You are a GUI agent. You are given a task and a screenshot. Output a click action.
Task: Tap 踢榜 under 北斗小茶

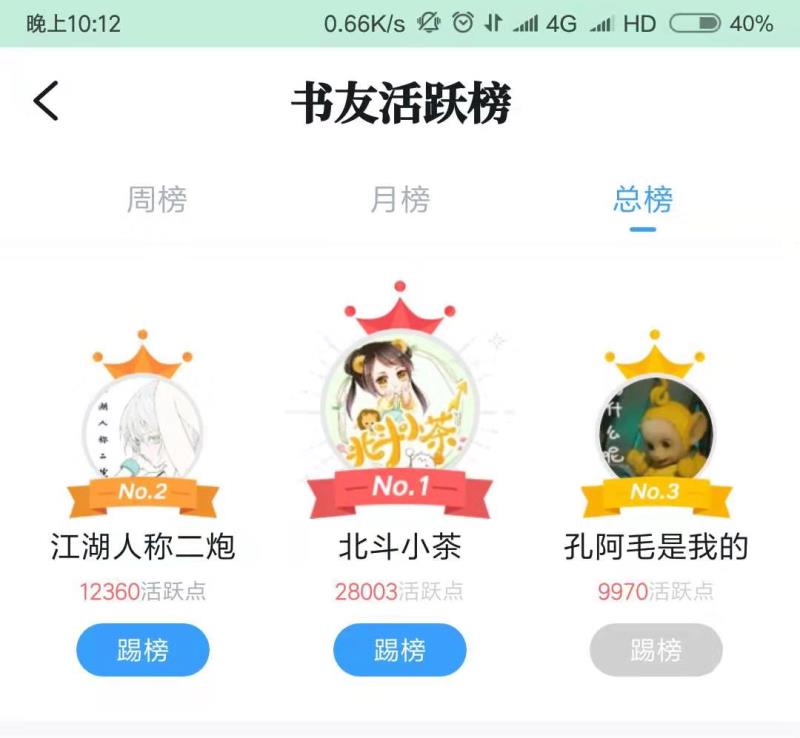click(399, 650)
